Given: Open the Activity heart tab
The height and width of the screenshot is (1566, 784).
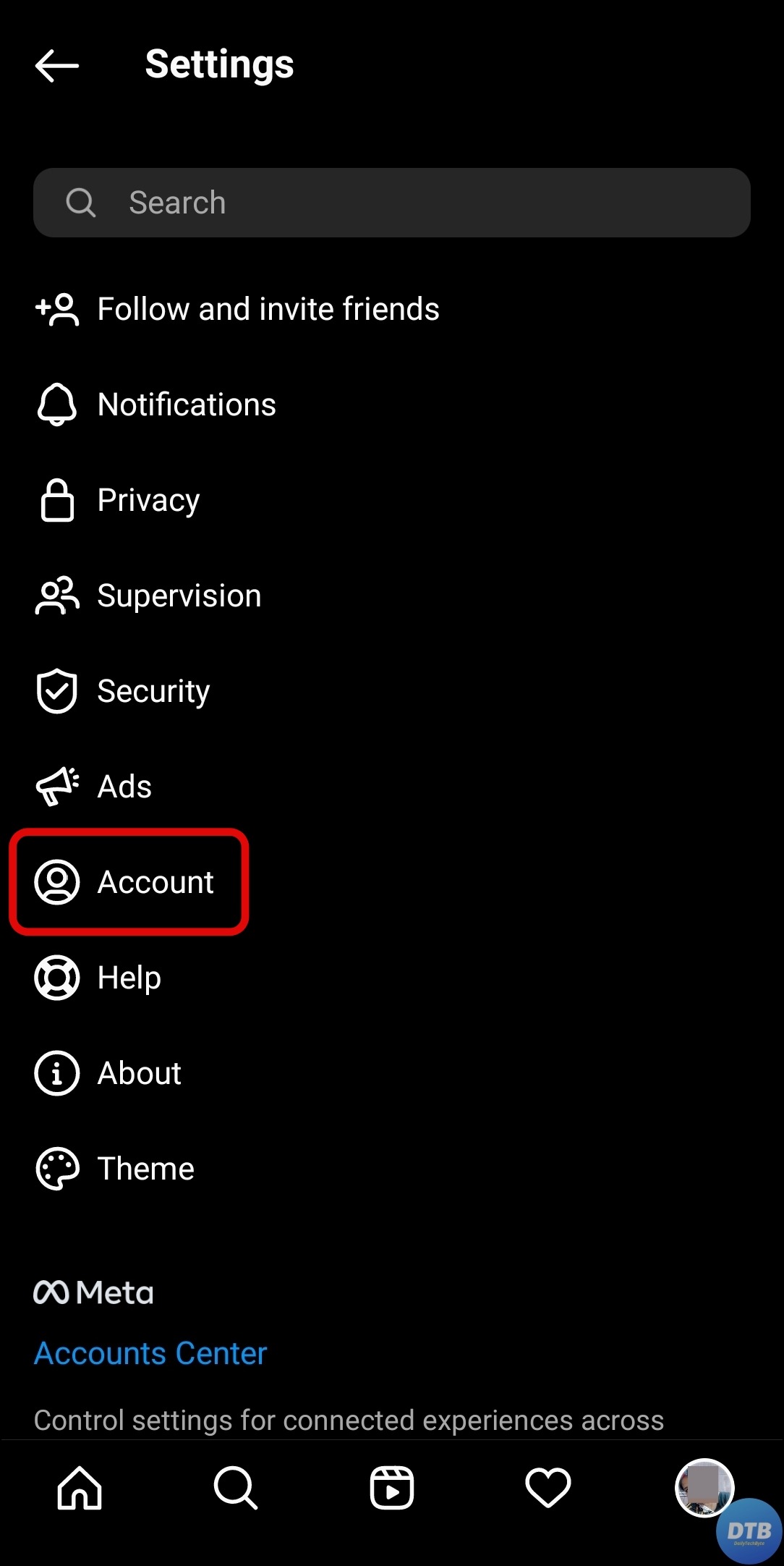Looking at the screenshot, I should click(x=547, y=1488).
